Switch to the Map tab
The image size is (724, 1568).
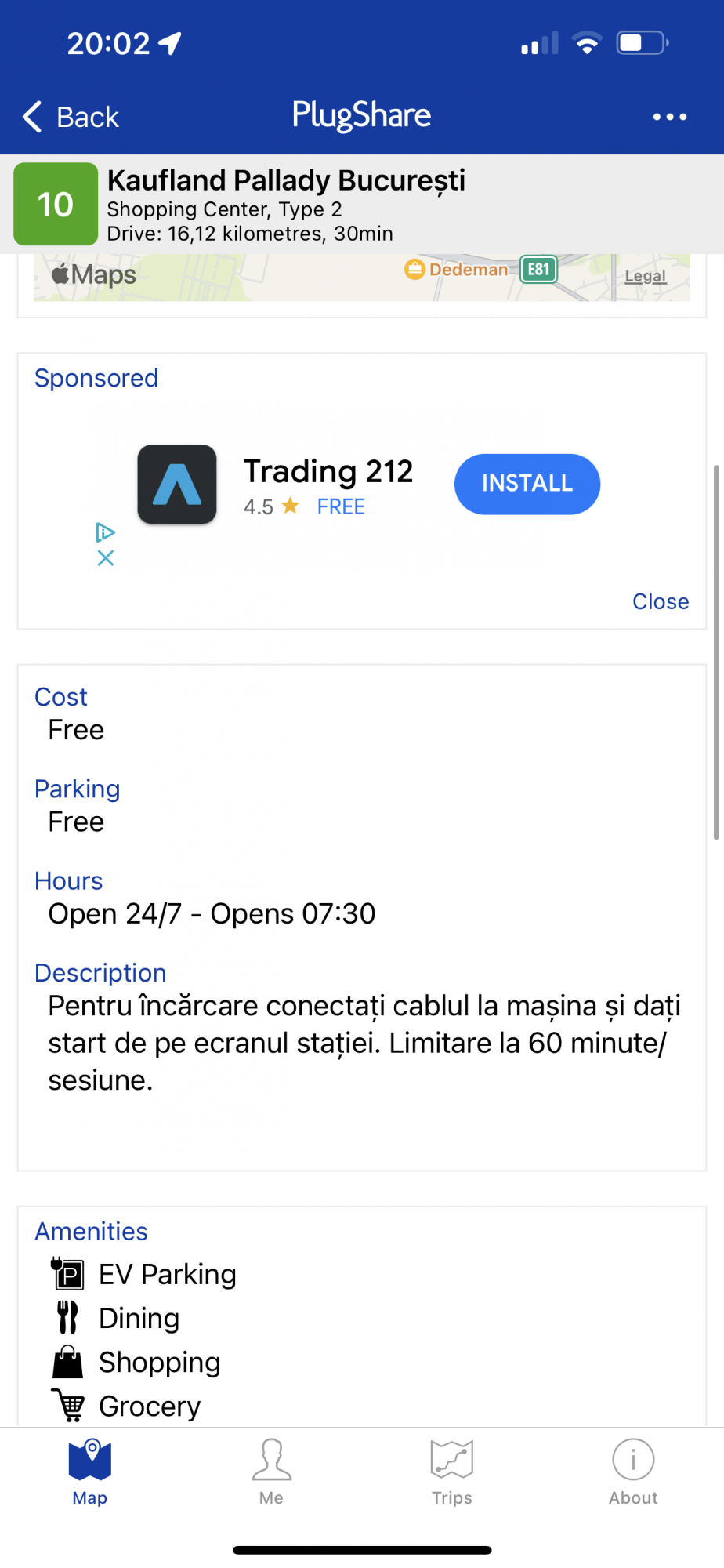(x=90, y=1472)
